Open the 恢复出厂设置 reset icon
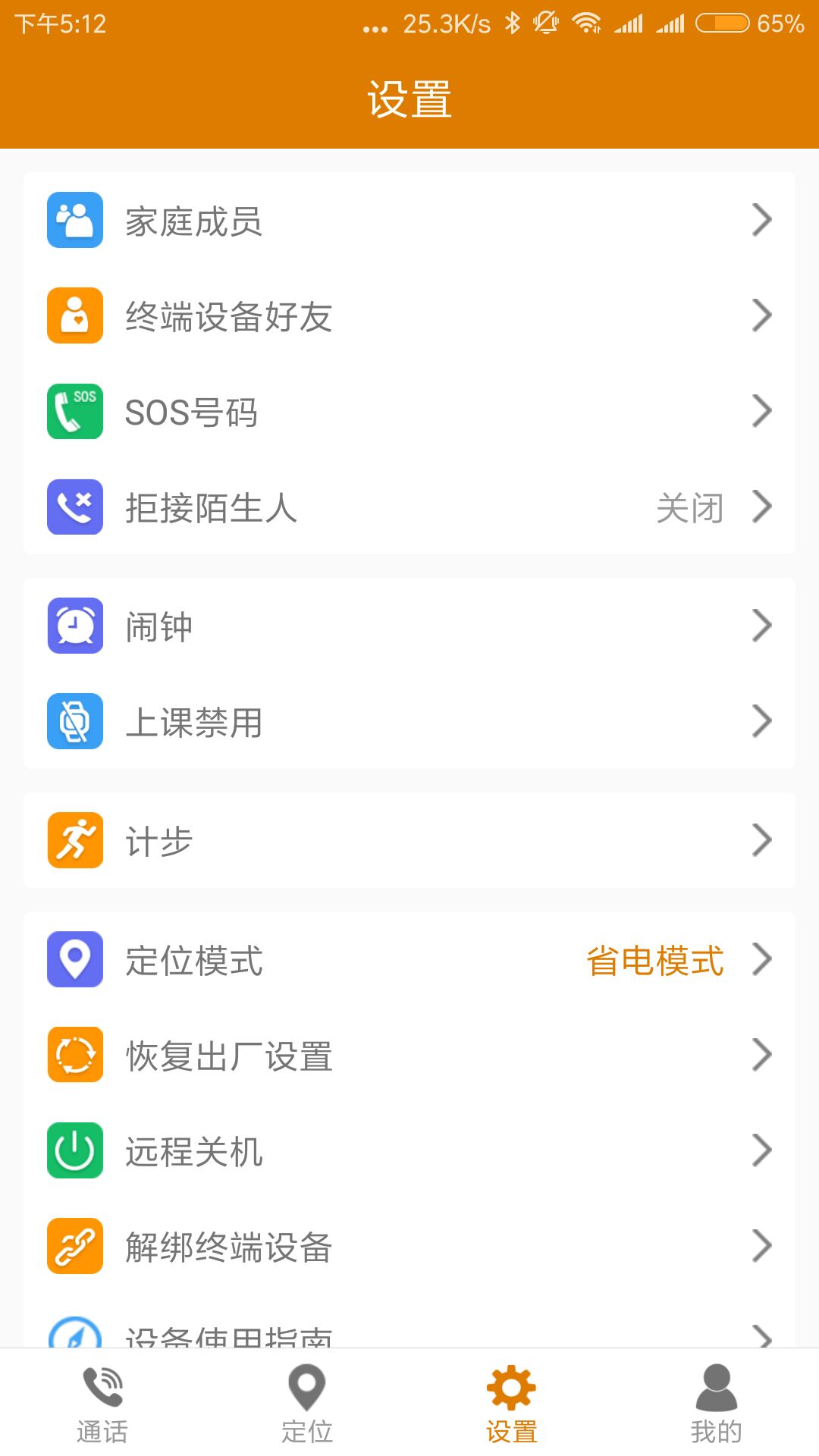819x1456 pixels. (x=74, y=1056)
